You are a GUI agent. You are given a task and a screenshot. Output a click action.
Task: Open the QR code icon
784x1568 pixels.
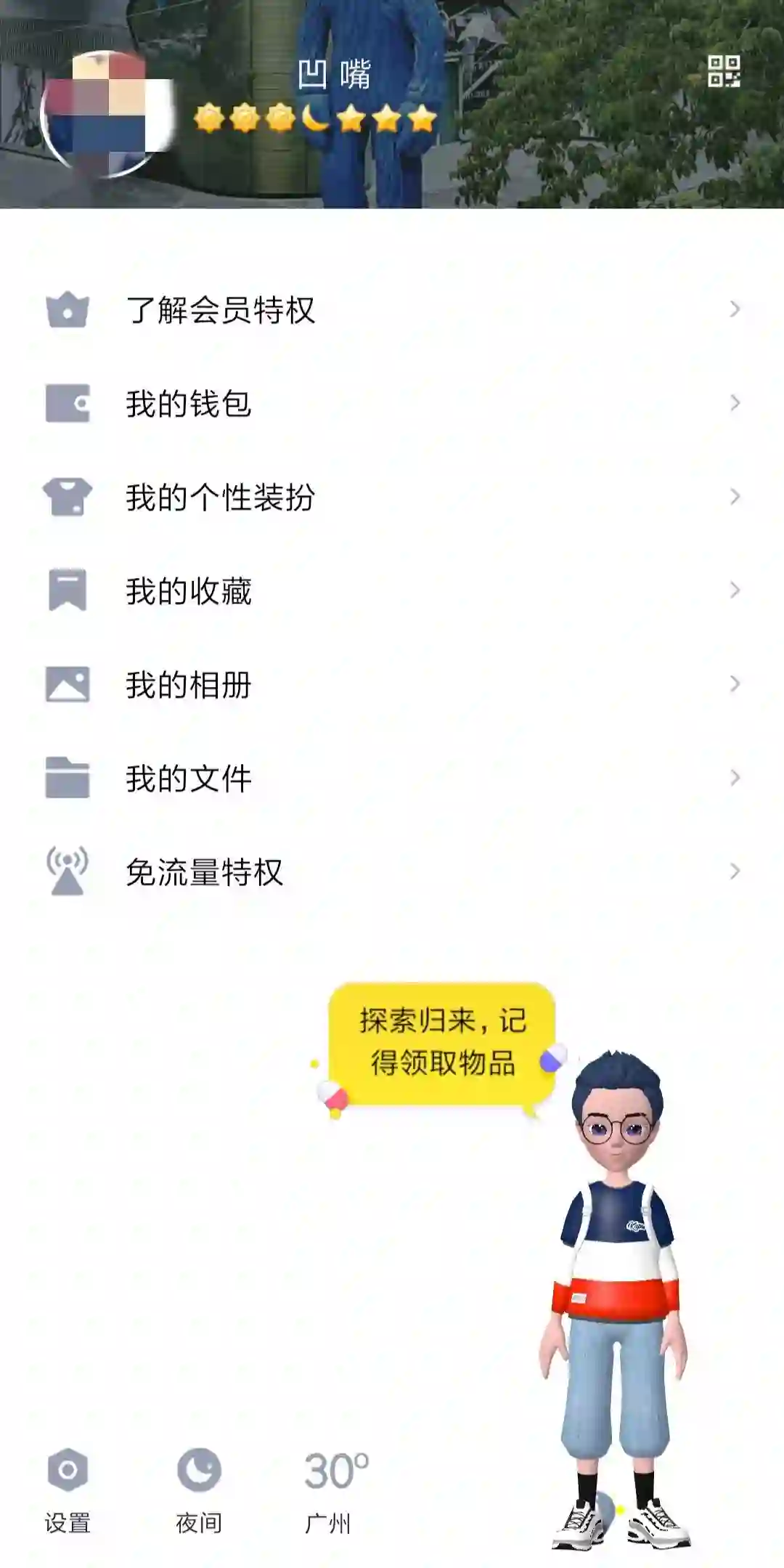pos(724,71)
